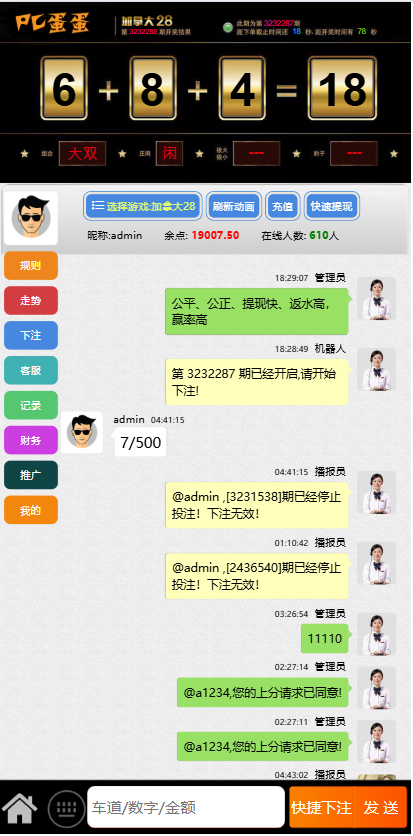Image resolution: width=413 pixels, height=836 pixels.
Task: Open the 推广 promotion side button
Action: coord(31,475)
